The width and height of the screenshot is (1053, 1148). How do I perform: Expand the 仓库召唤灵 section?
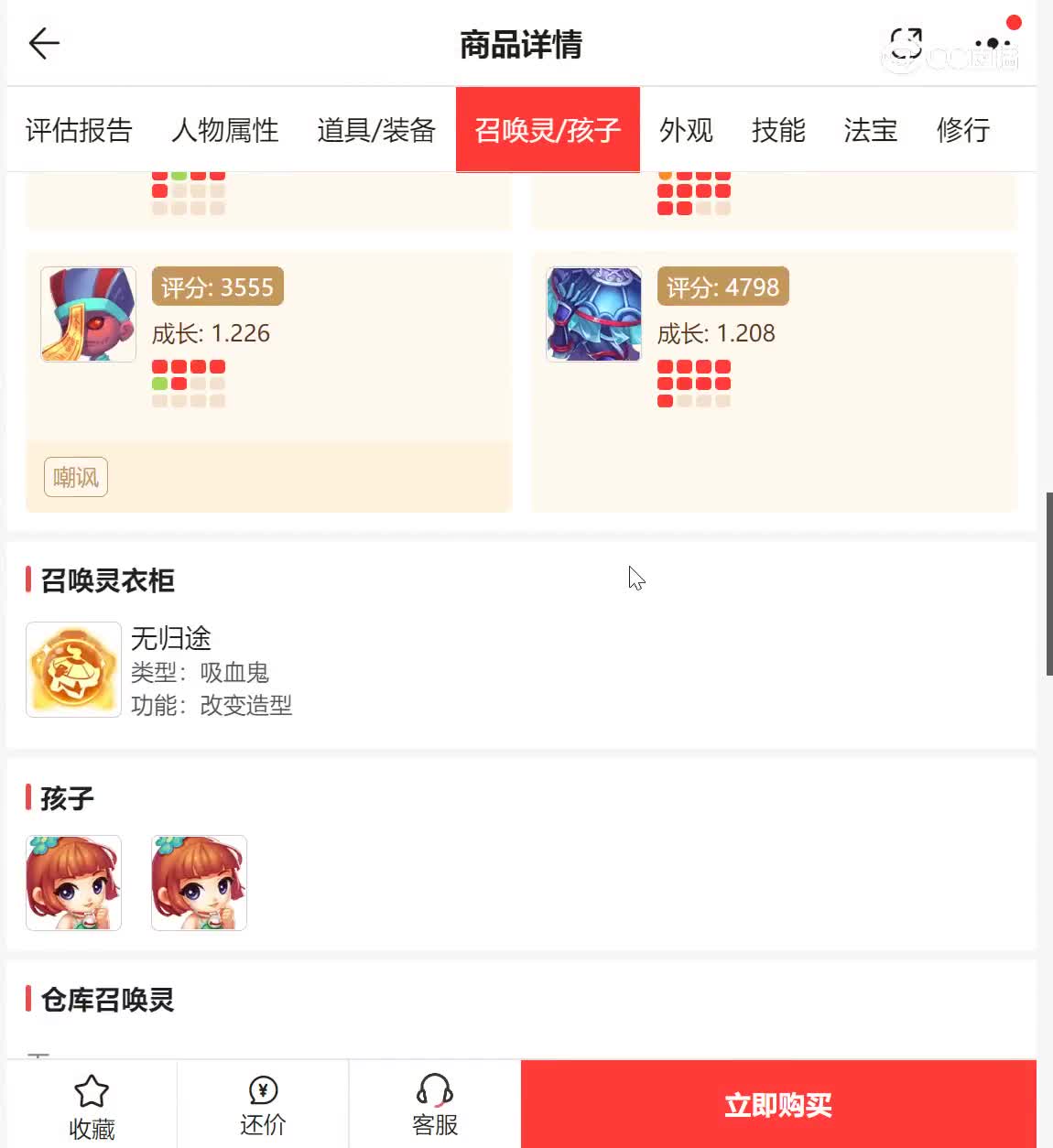tap(107, 1000)
